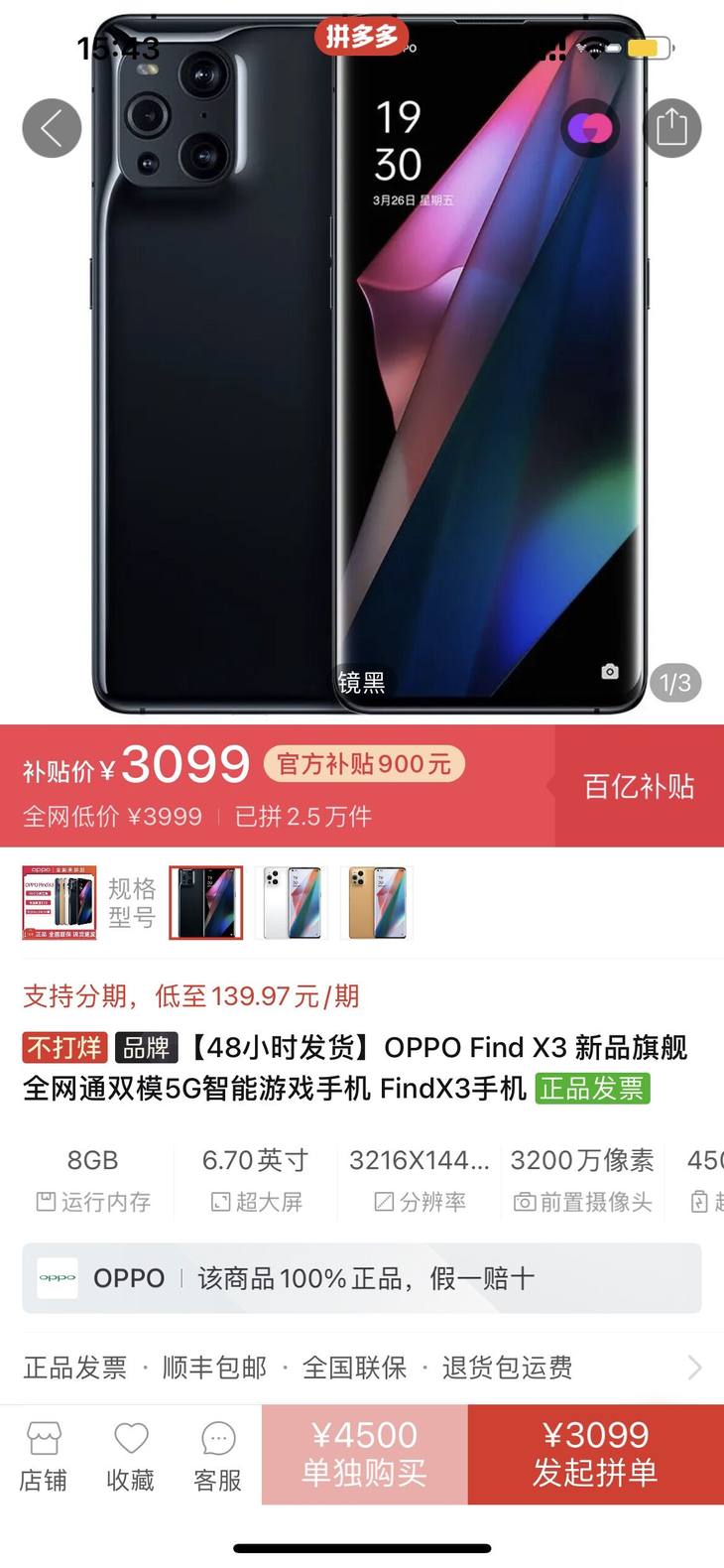Screen dimensions: 724x1568
Task: Expand the 正品发票 service guarantees row
Action: pos(362,1368)
